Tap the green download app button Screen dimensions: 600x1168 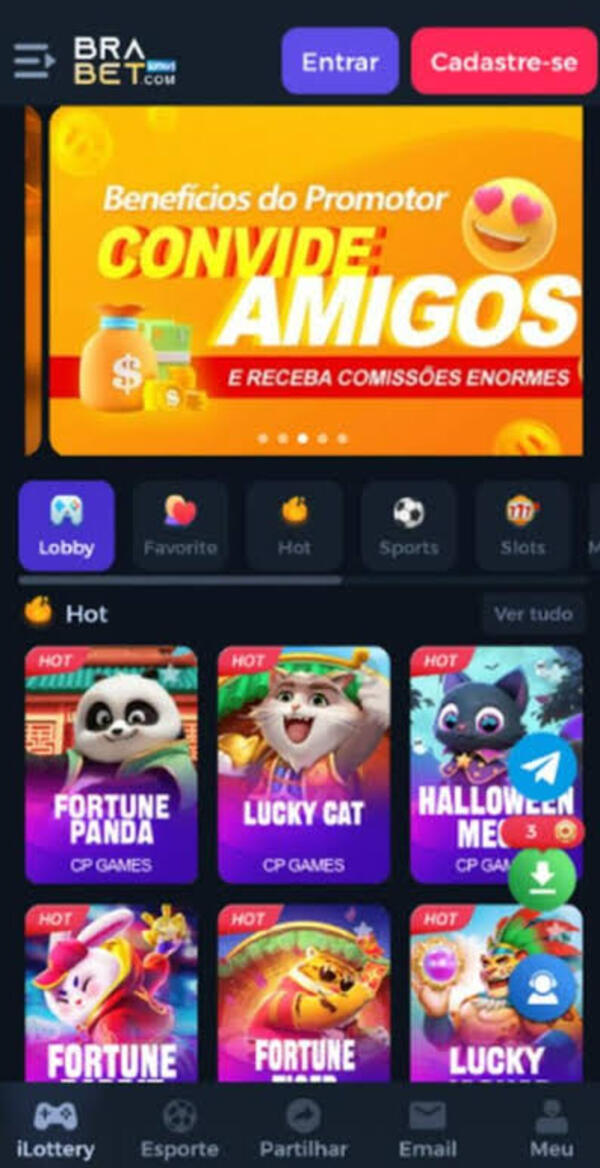pos(542,879)
